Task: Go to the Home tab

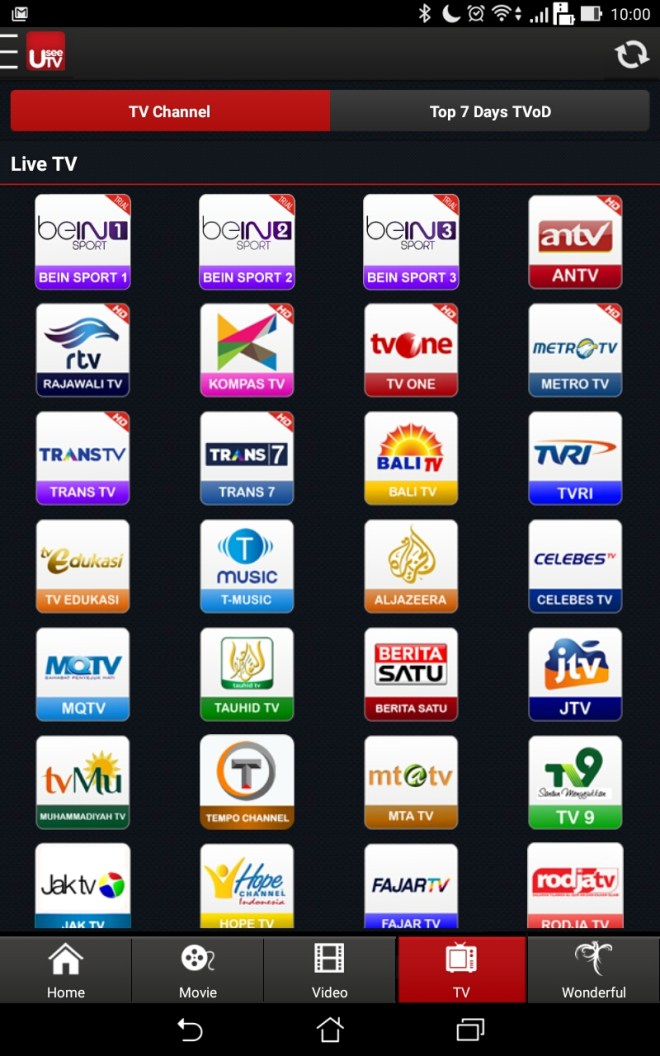Action: click(66, 970)
